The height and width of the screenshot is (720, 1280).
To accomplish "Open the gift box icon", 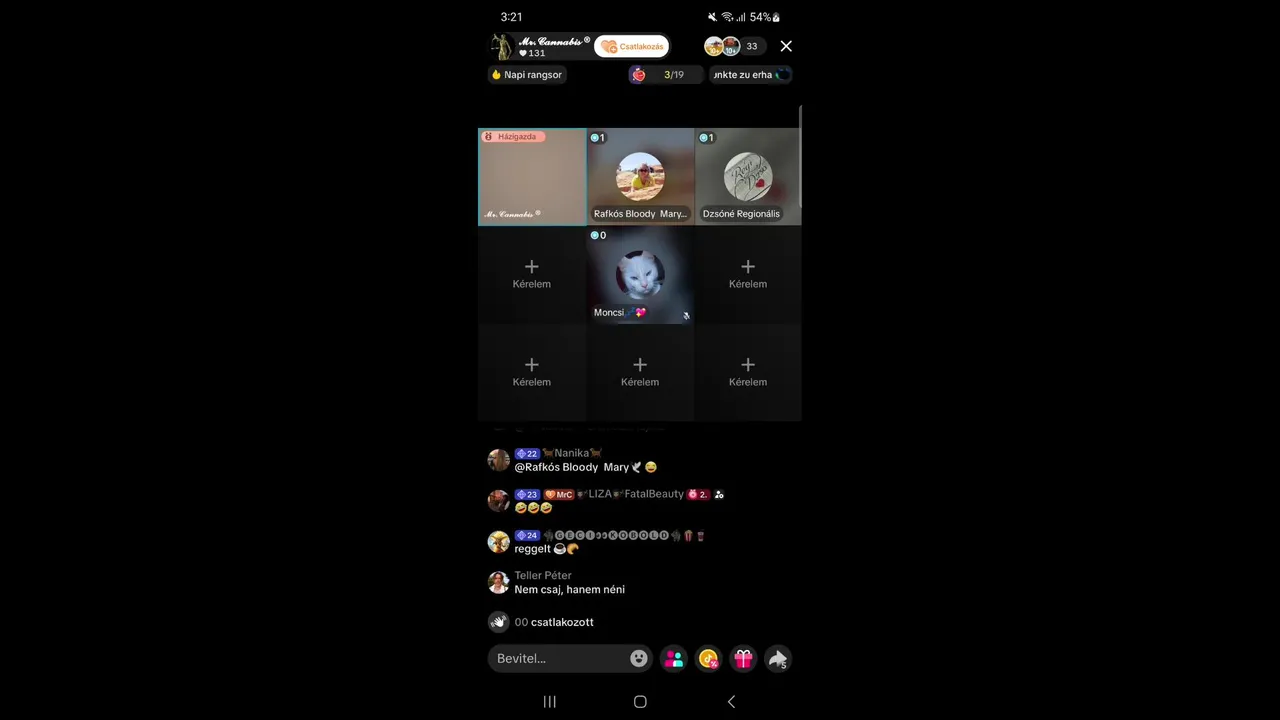I will (743, 658).
